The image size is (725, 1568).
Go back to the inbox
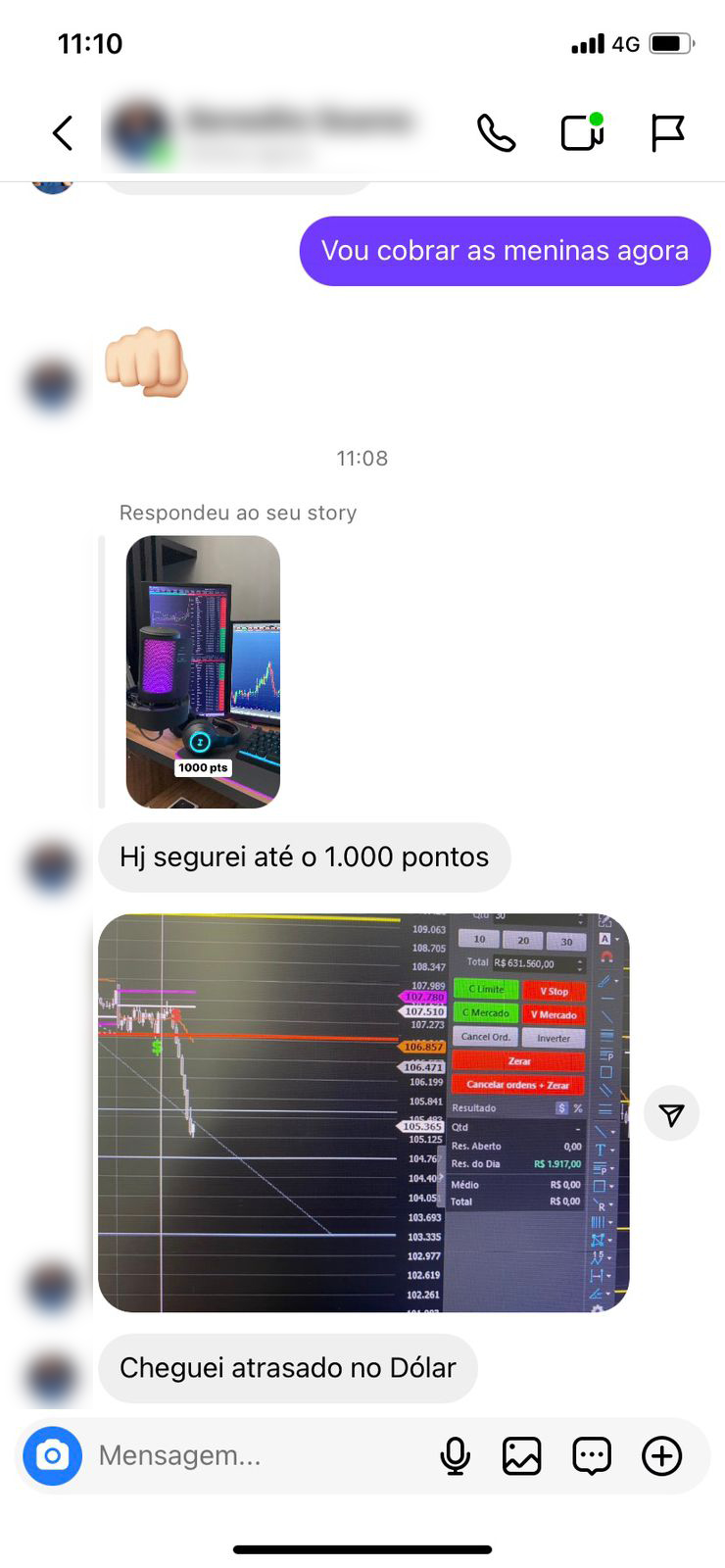pyautogui.click(x=63, y=133)
